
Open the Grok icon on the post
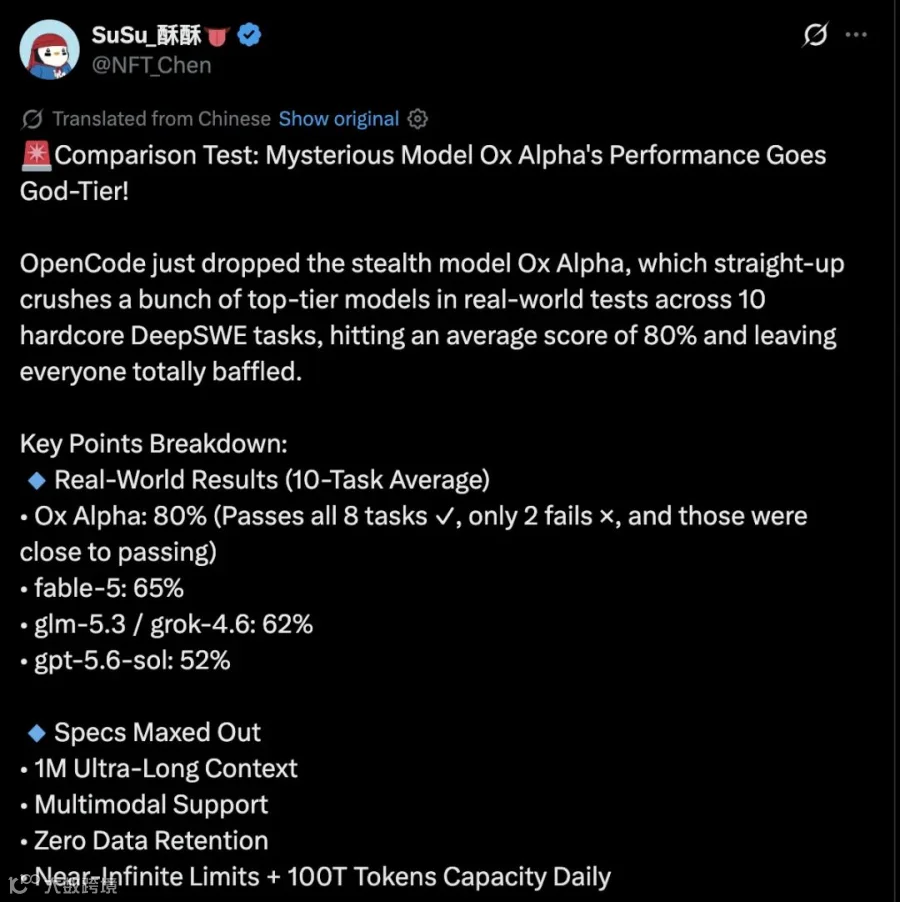pos(815,35)
